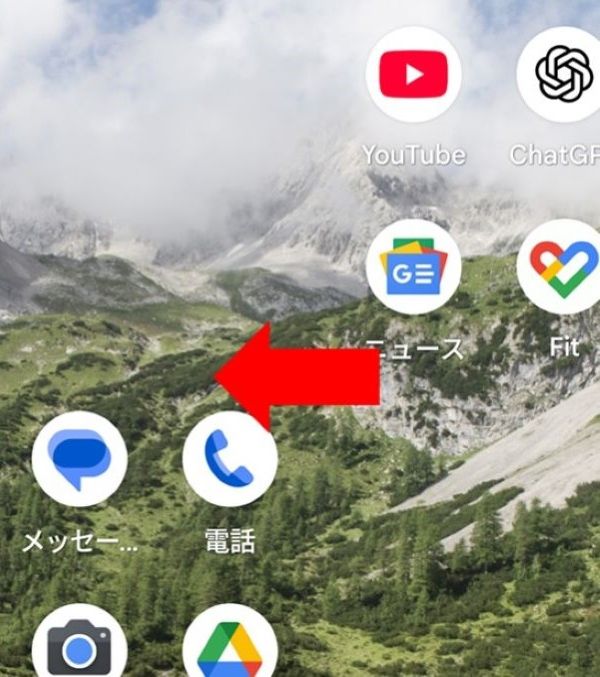Screen dimensions: 600x677
Task: Launch the ChatGPT app
Action: pos(562,75)
